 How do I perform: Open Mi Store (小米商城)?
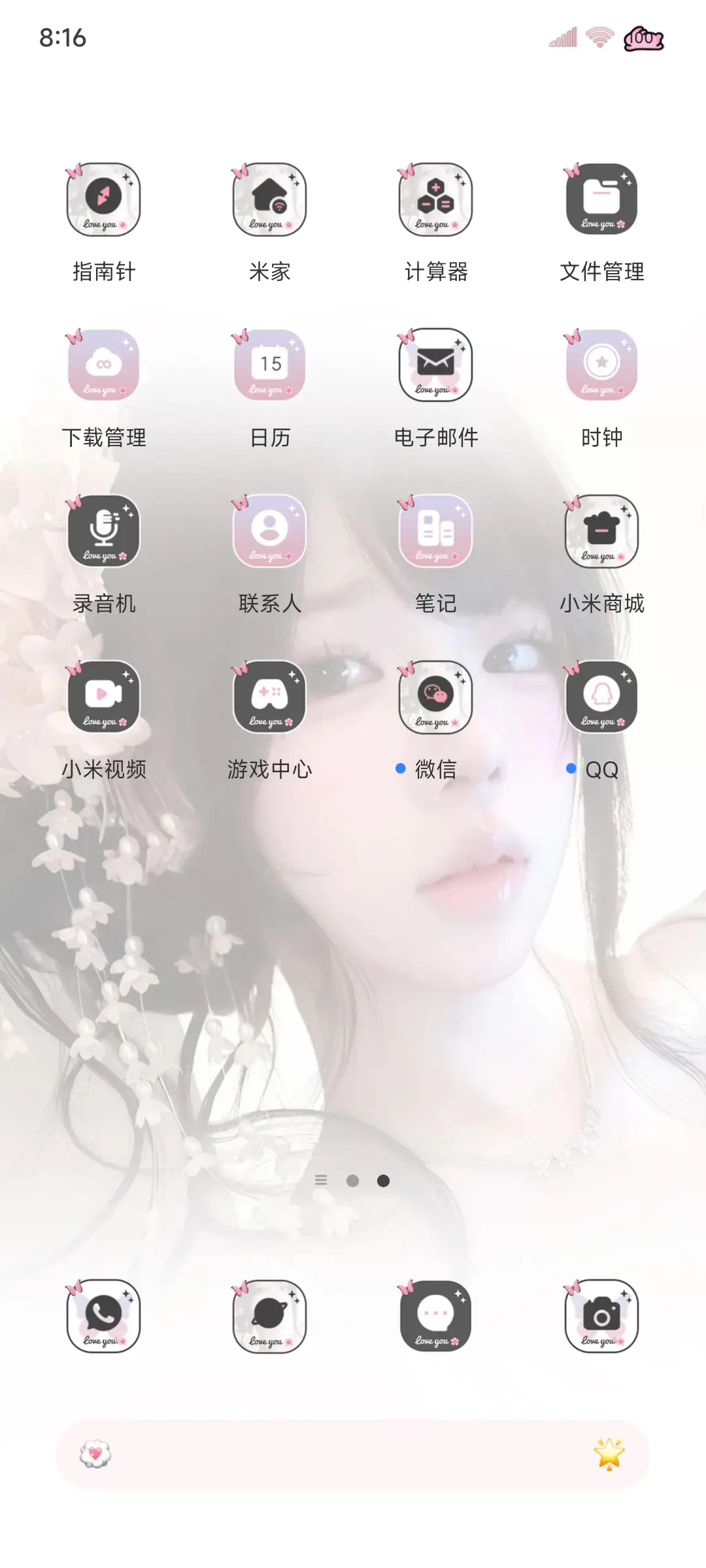pos(601,531)
